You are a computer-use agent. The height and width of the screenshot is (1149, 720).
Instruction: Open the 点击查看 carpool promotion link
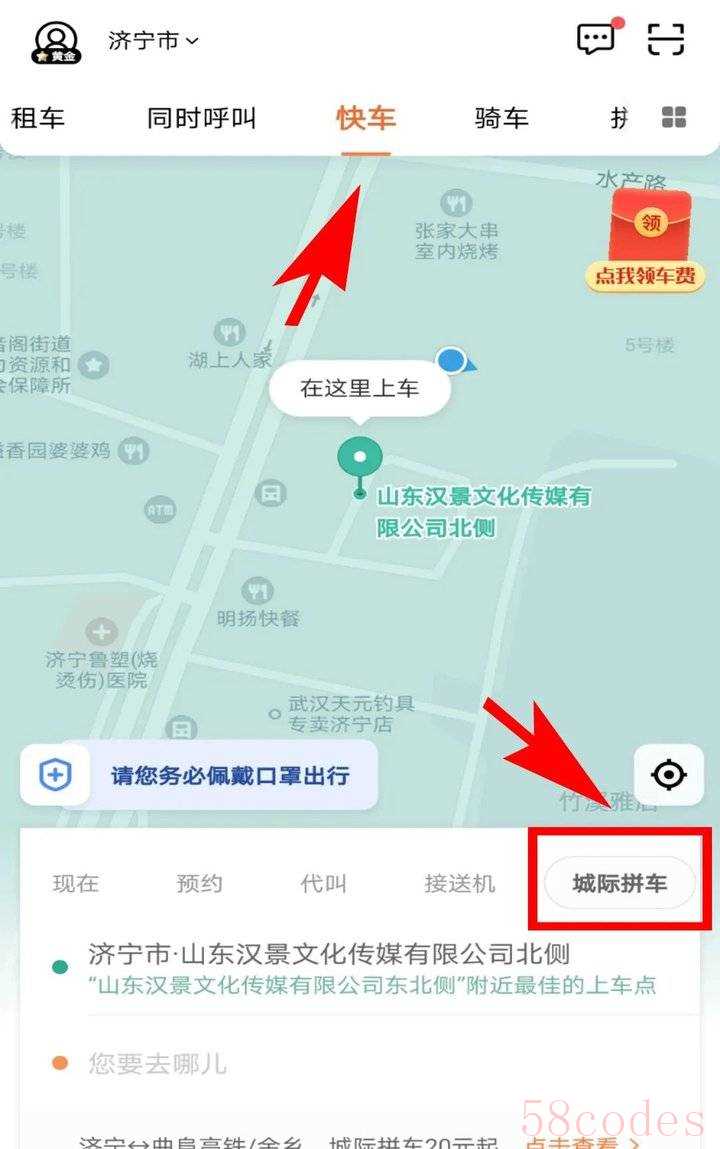coord(582,1139)
